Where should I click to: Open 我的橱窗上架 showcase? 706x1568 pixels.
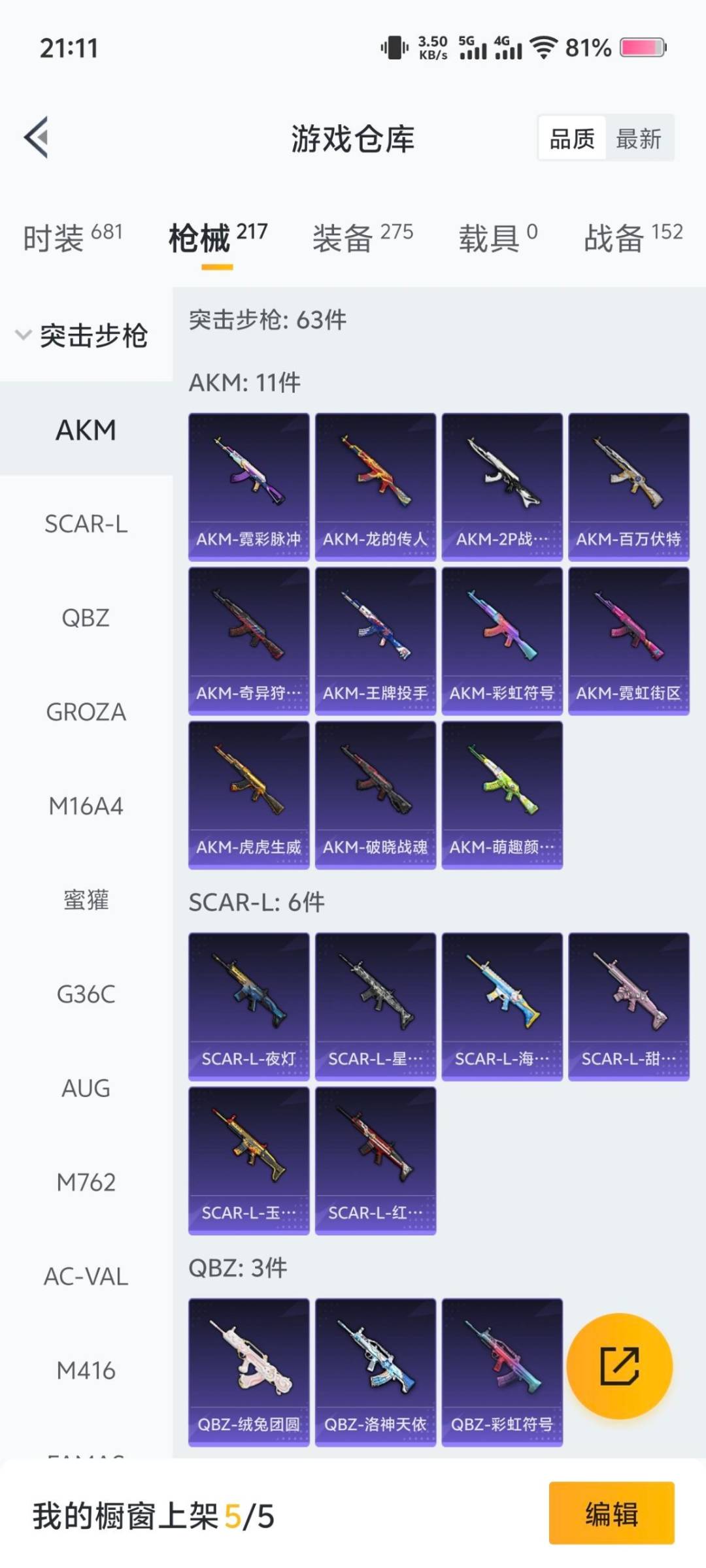pos(150,1519)
